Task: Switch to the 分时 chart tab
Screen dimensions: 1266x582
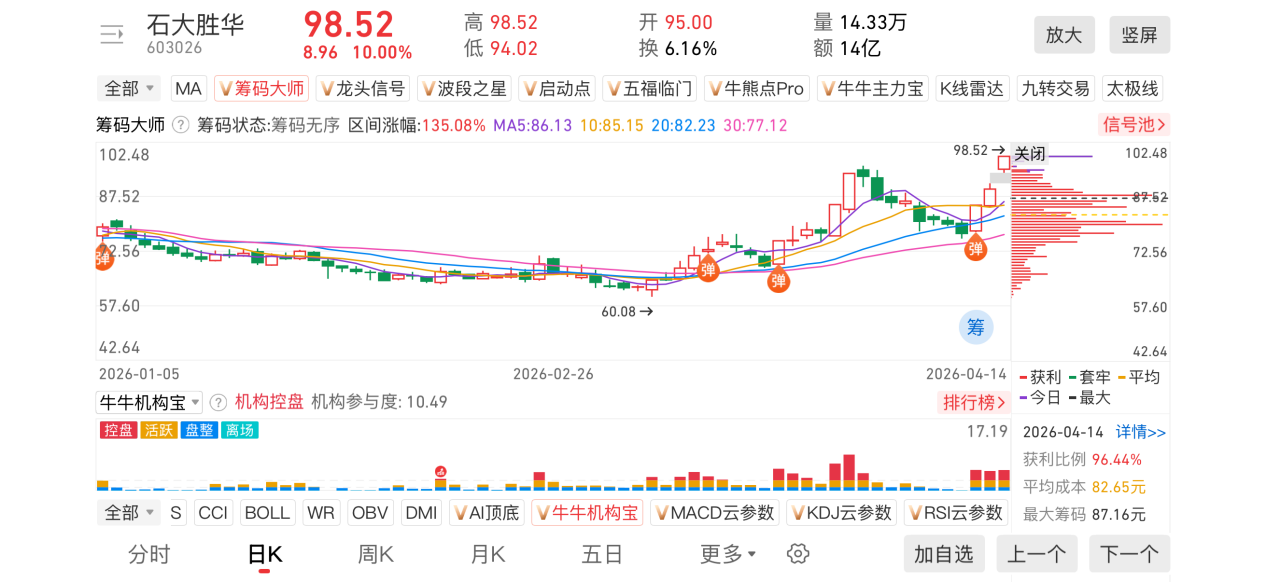Action: pyautogui.click(x=149, y=554)
